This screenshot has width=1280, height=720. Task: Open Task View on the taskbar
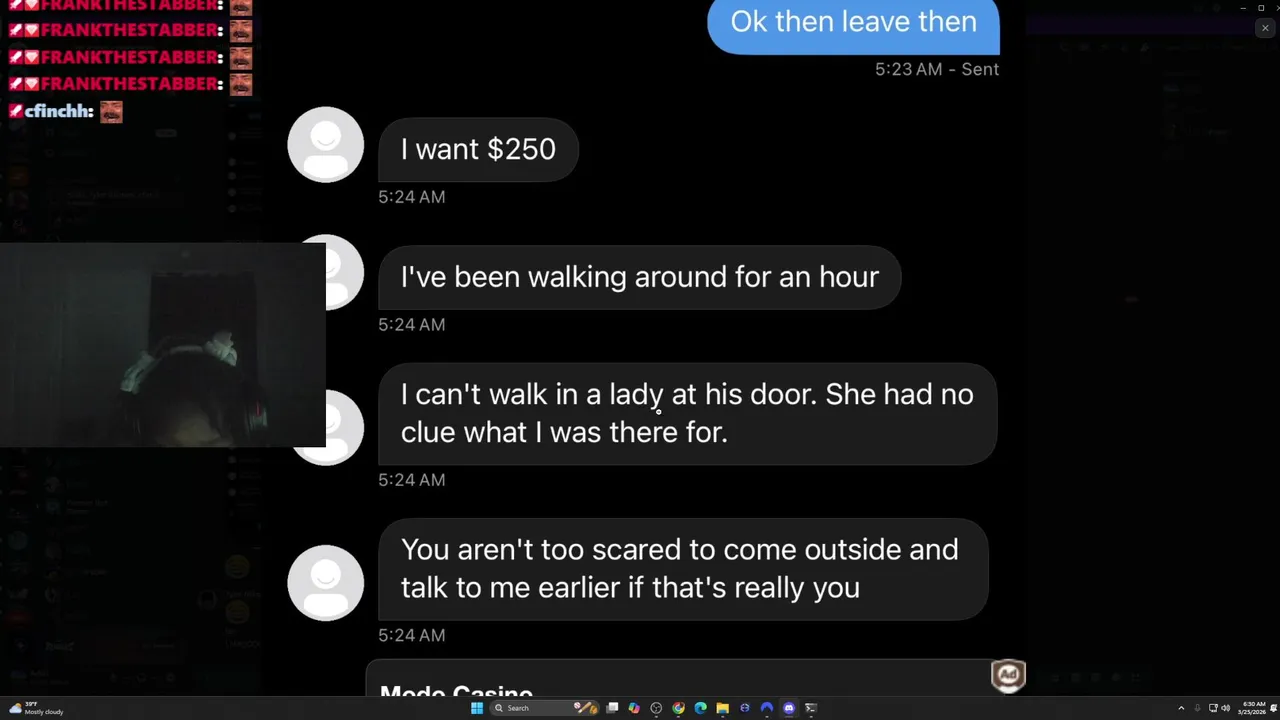612,708
